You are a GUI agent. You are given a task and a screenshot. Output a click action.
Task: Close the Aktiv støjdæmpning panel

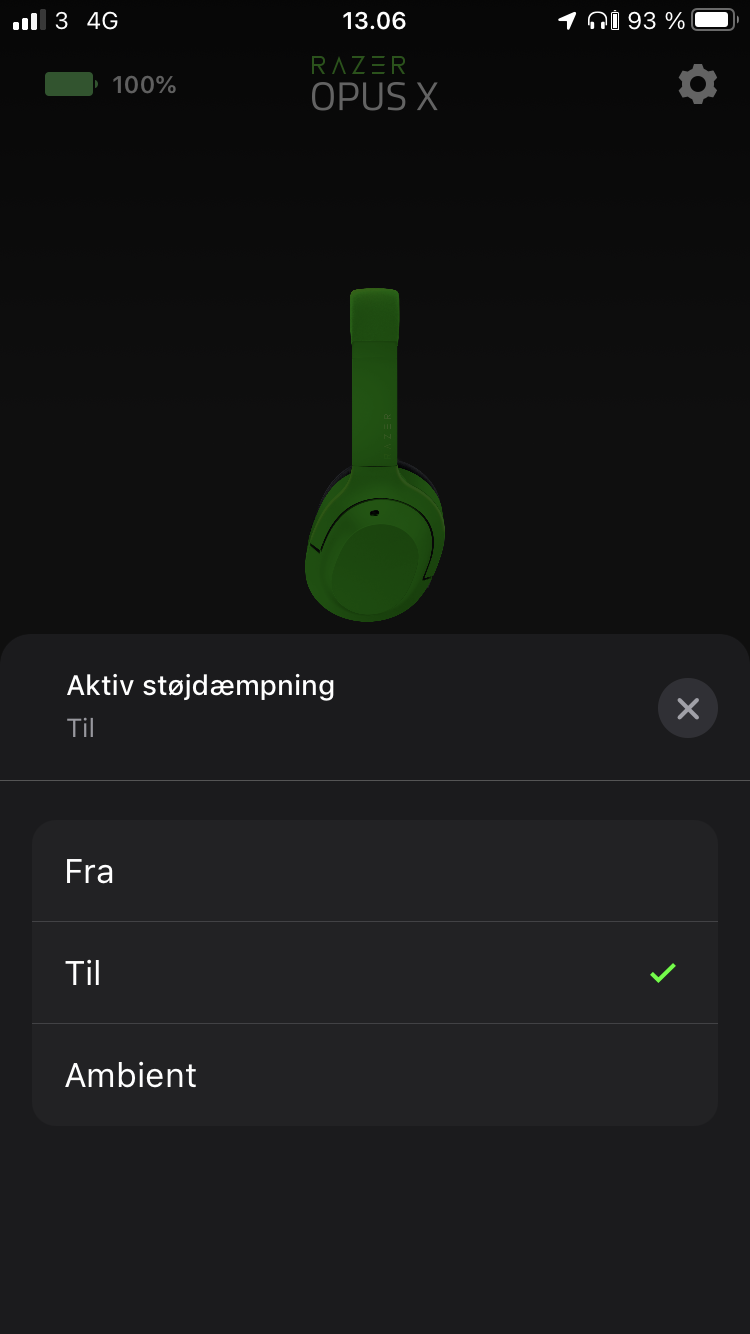click(x=687, y=708)
